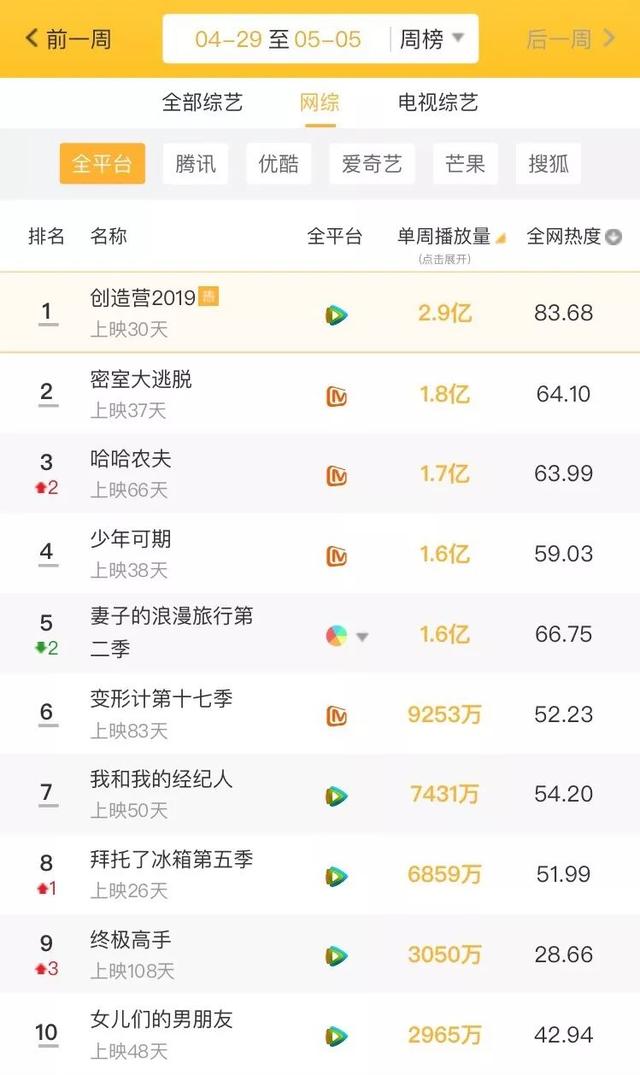Expand platforms for 妻子的浪漫旅行第二季
This screenshot has width=640, height=1075.
pos(362,637)
